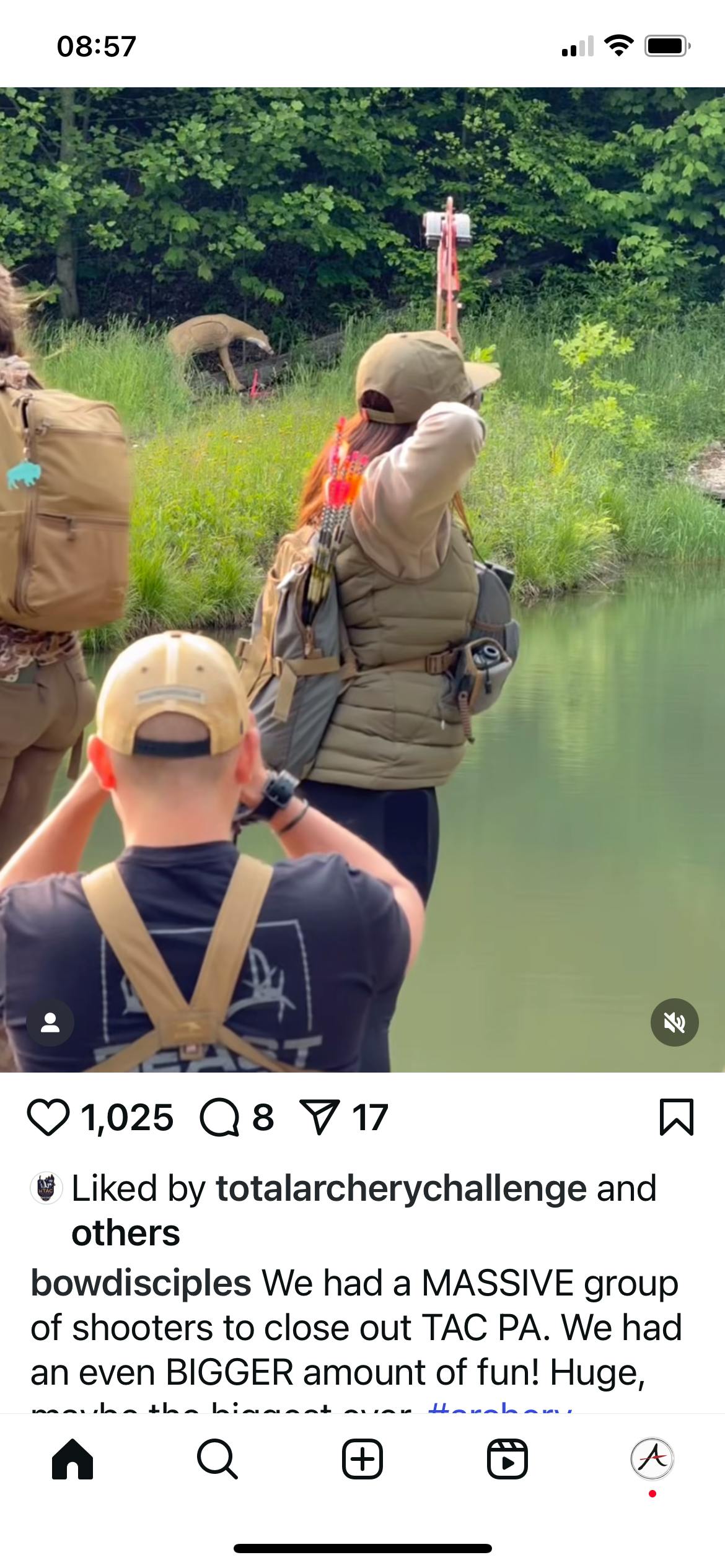725x1568 pixels.
Task: Save the post with the bookmark icon
Action: coord(676,1117)
